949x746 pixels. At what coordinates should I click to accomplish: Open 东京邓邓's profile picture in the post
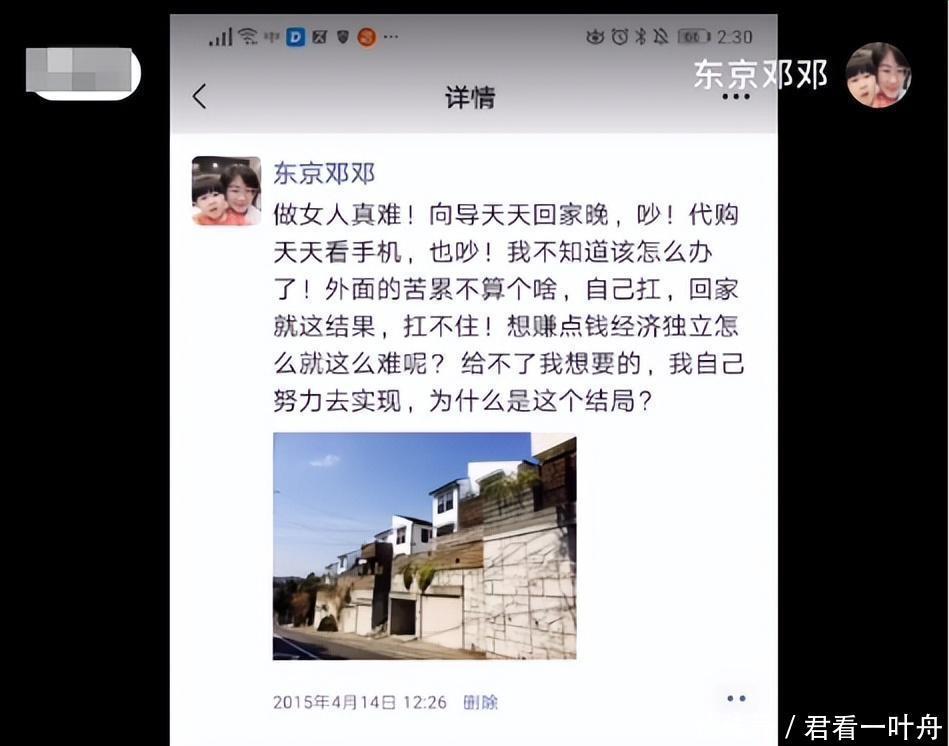point(226,191)
